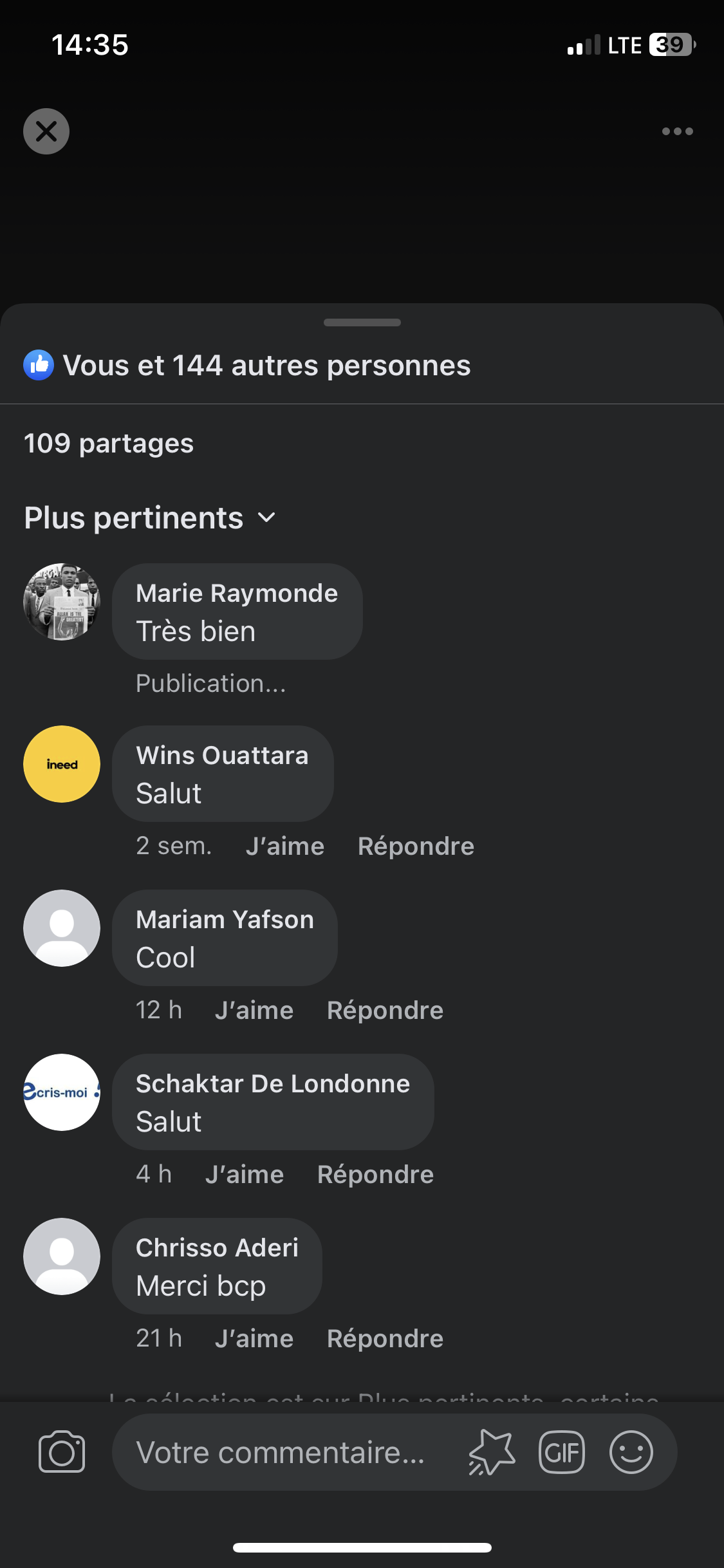
Task: Reply to Mariam Yafson's comment
Action: (385, 1011)
